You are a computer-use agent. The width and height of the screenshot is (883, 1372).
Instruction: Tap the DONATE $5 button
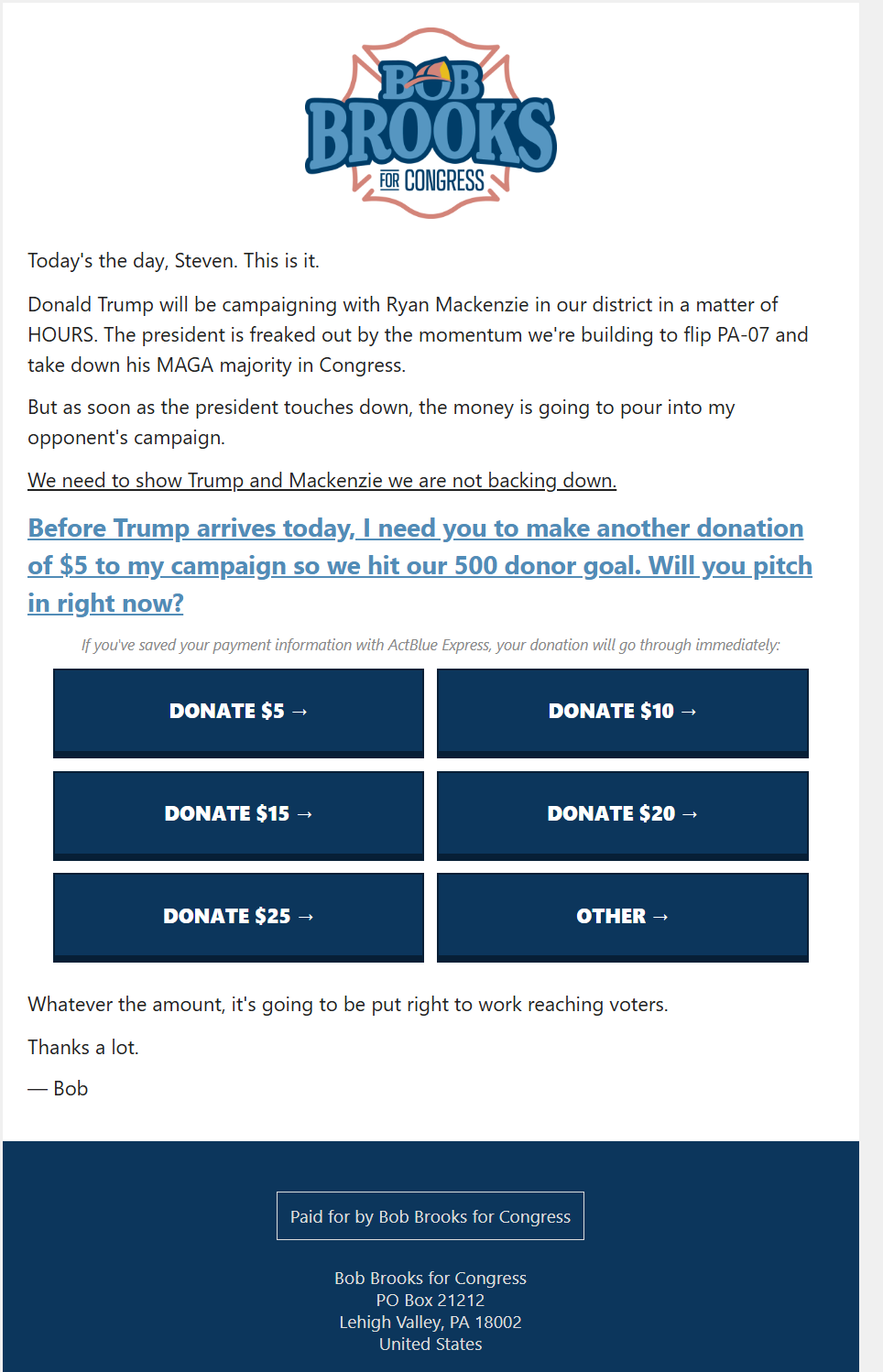point(238,713)
